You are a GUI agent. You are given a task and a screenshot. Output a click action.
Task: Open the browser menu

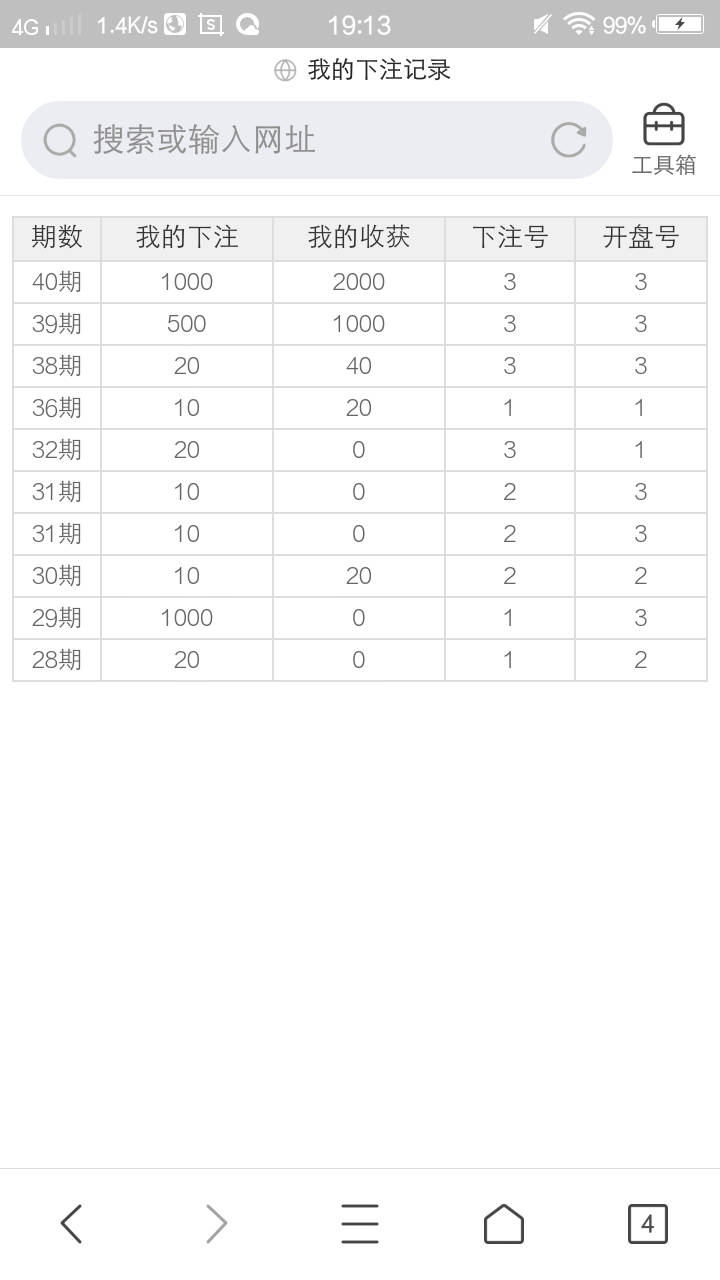360,1223
